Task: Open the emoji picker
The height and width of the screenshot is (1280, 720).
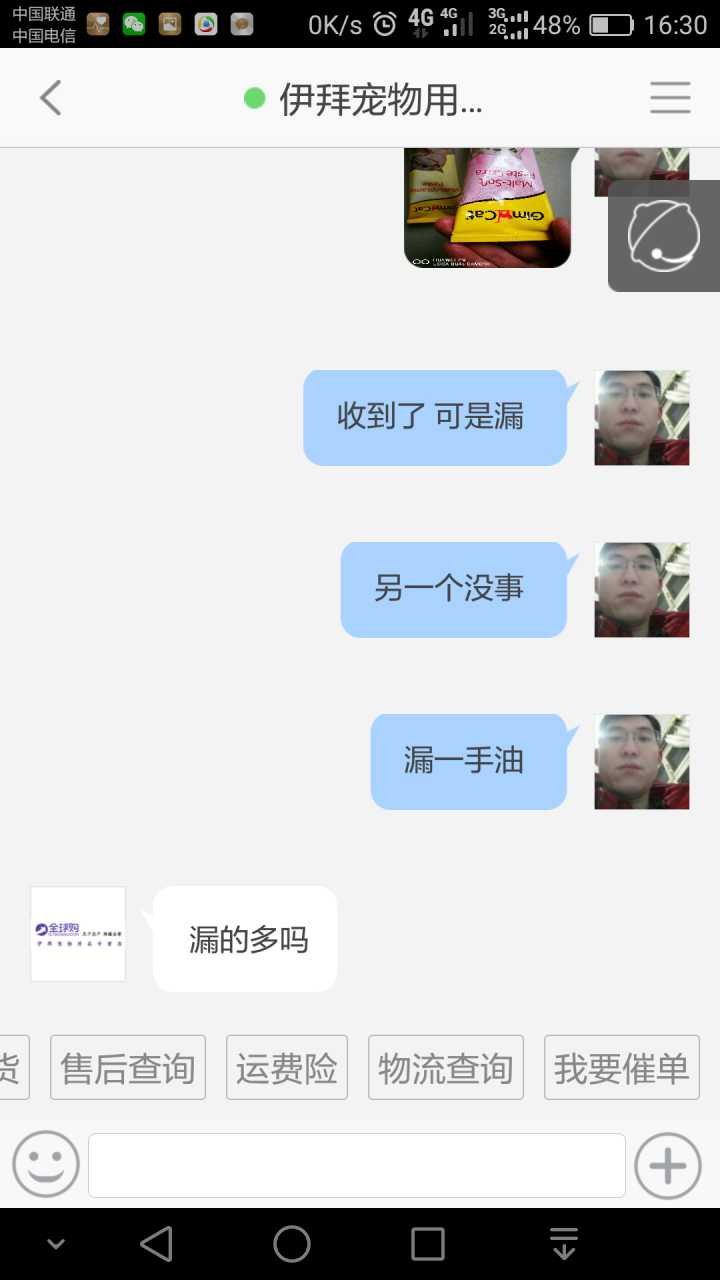Action: coord(46,1165)
